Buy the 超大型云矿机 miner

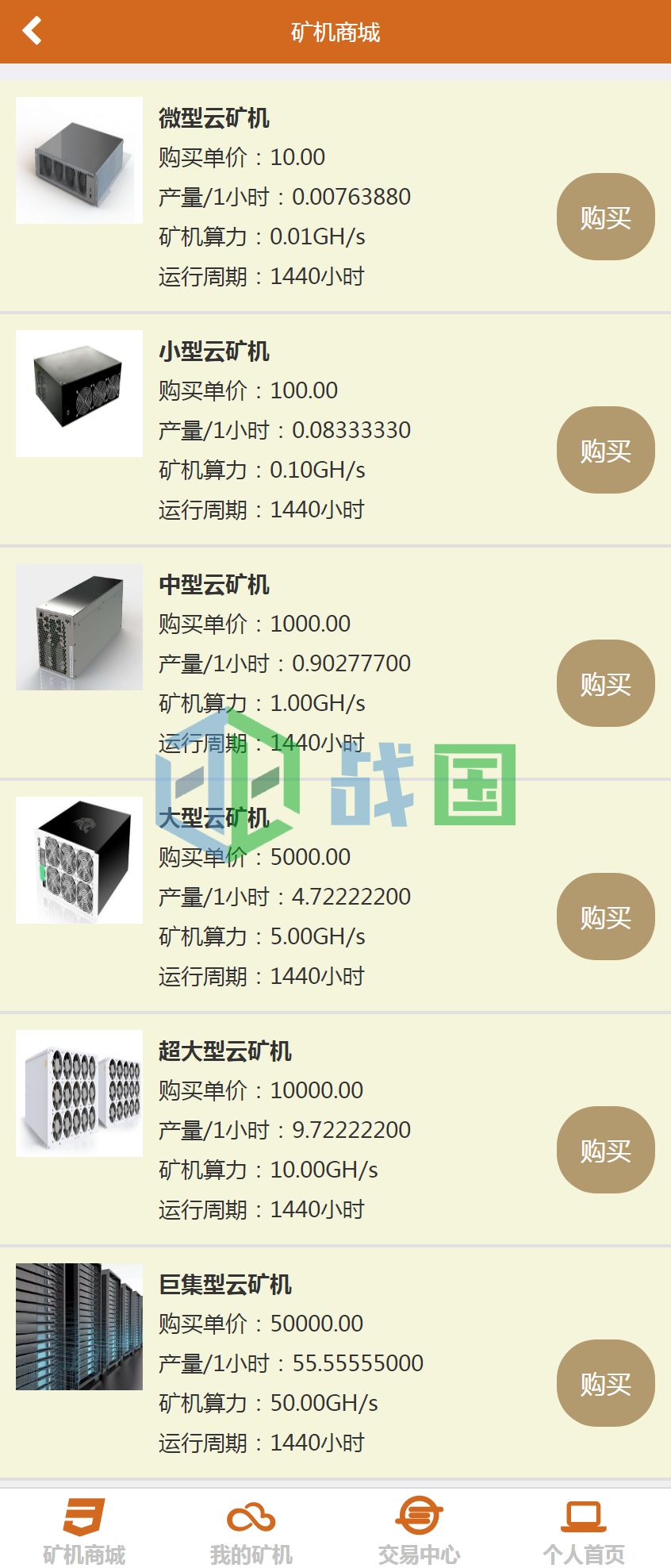[x=605, y=1150]
